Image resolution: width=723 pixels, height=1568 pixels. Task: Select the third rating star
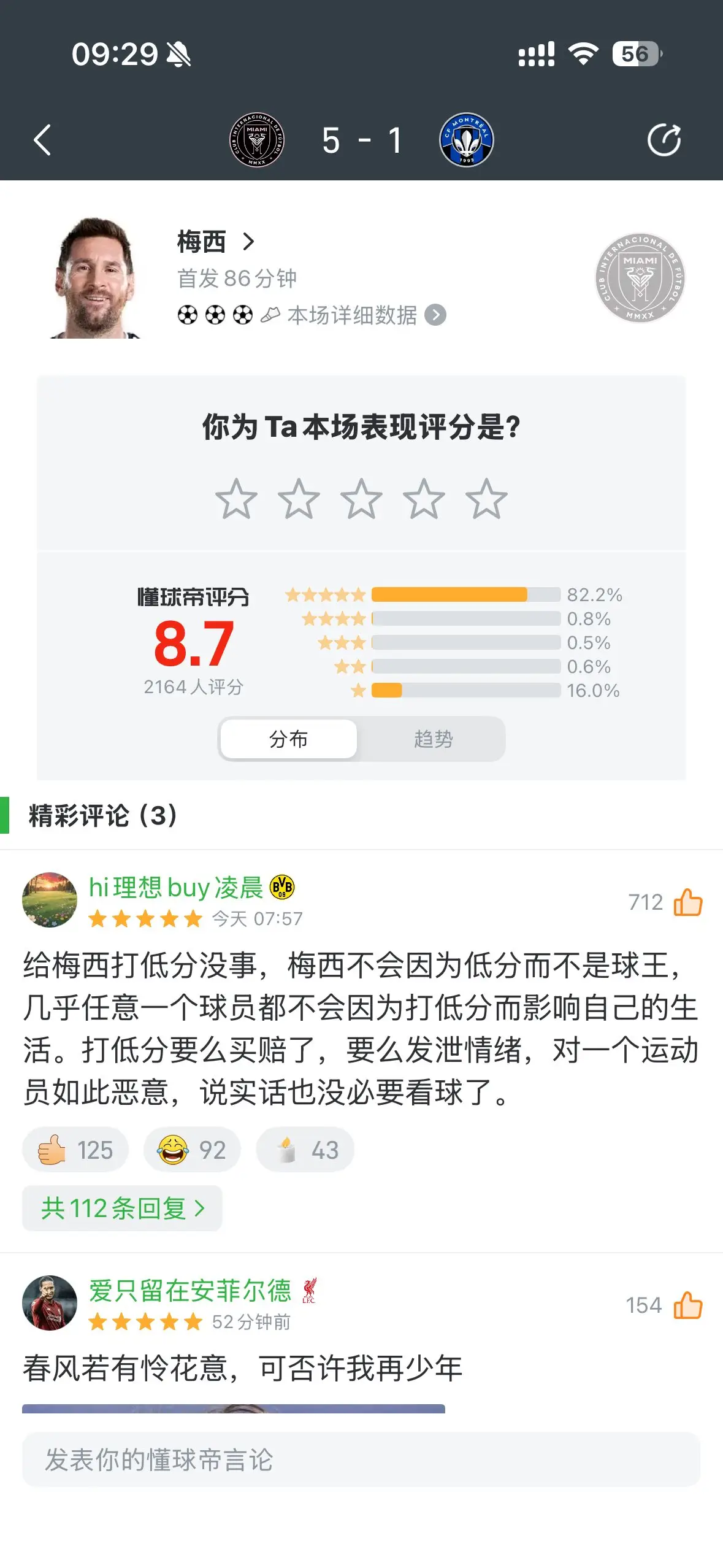[x=361, y=499]
